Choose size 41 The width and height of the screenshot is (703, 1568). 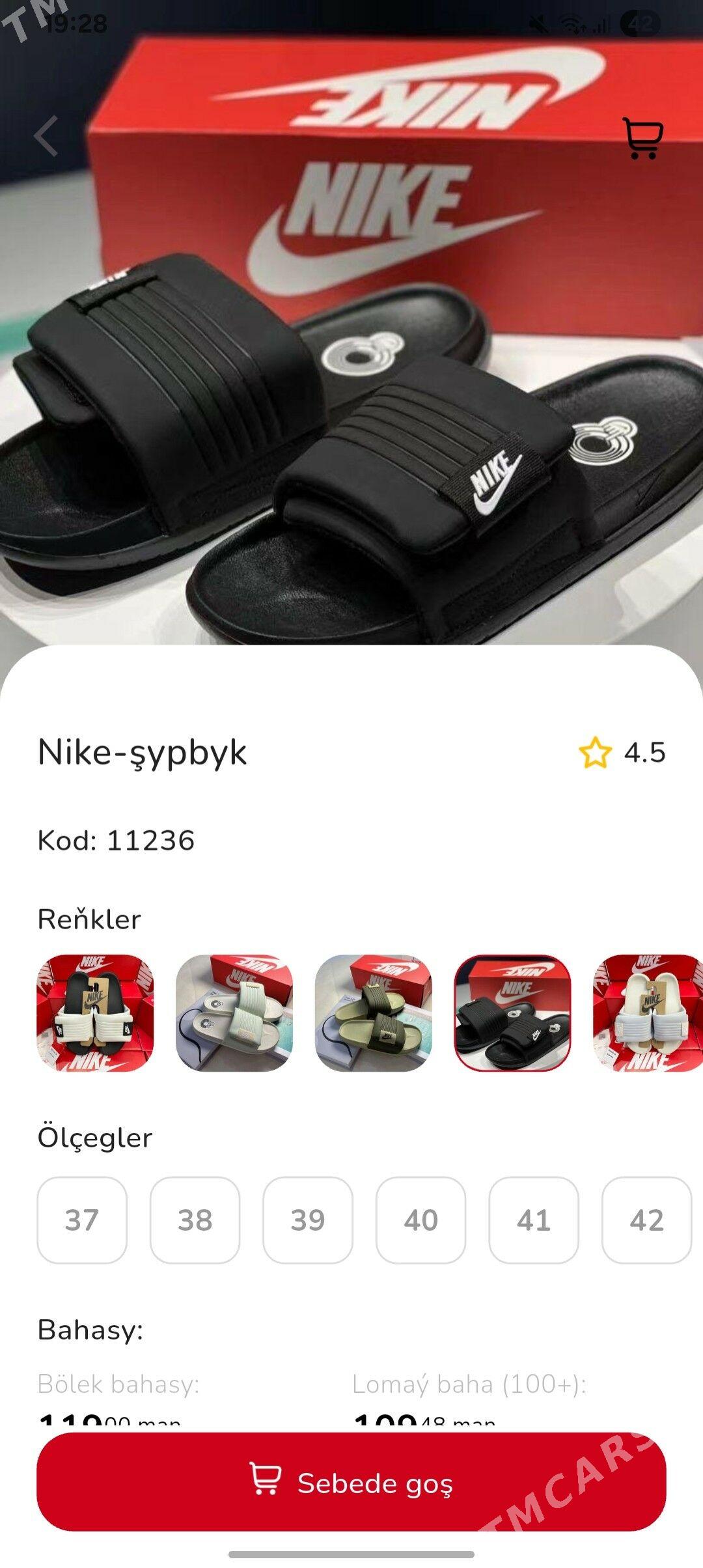pos(534,1220)
